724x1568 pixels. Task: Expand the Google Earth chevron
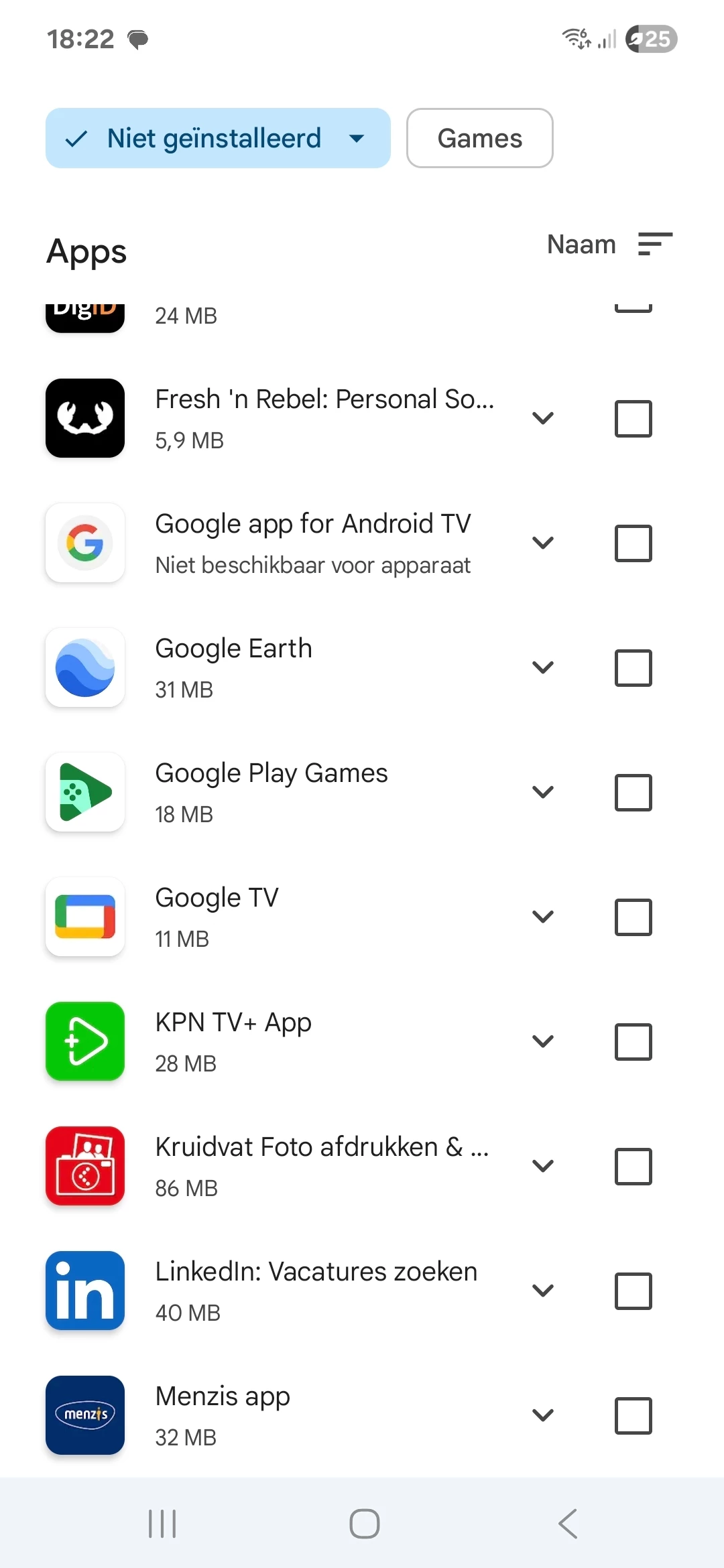(x=542, y=667)
